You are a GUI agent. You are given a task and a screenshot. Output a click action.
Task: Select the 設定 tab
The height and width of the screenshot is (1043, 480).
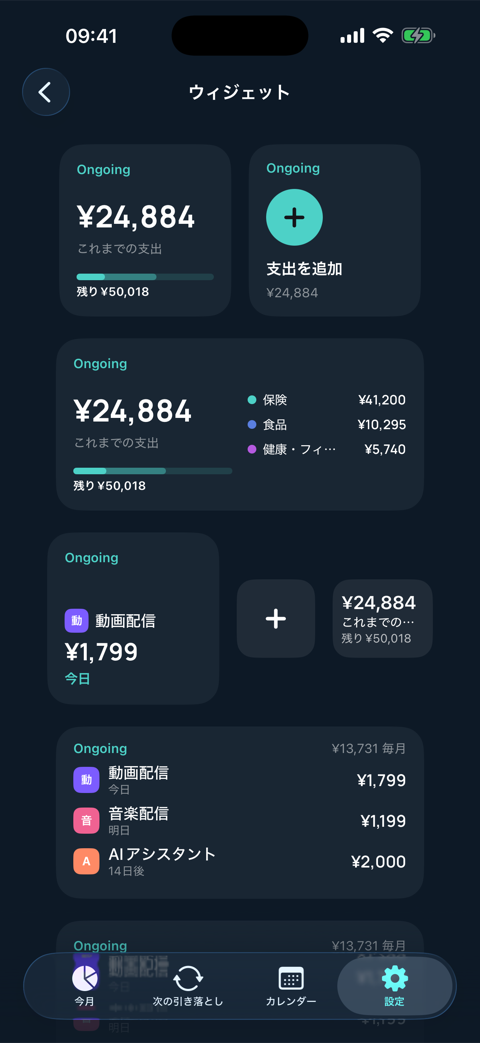pos(394,986)
